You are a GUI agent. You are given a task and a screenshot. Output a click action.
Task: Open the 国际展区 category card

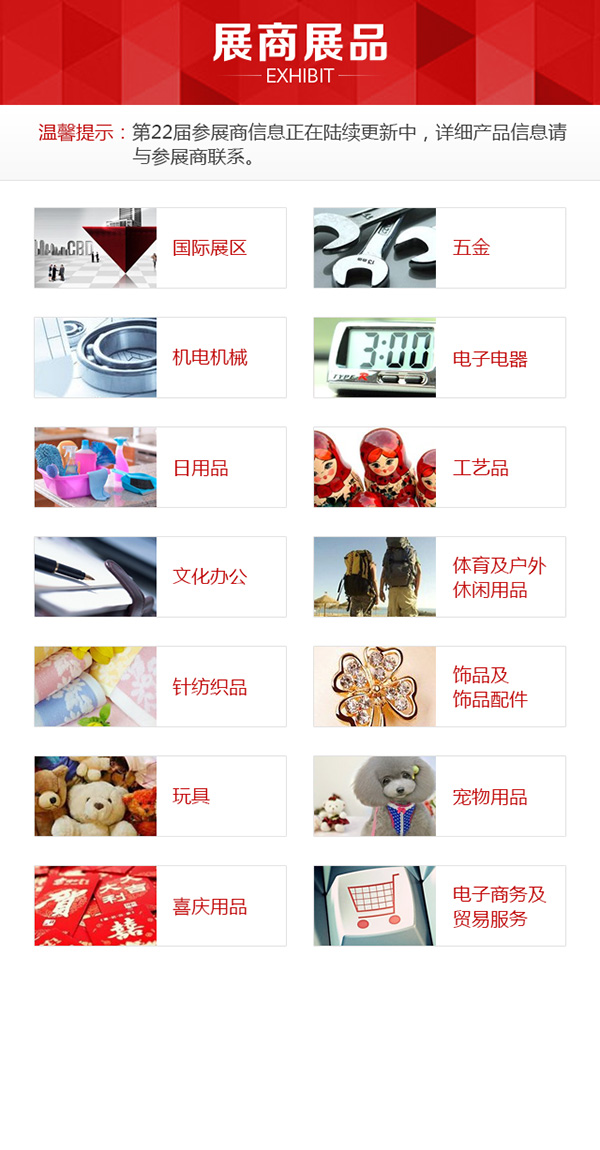pyautogui.click(x=160, y=248)
